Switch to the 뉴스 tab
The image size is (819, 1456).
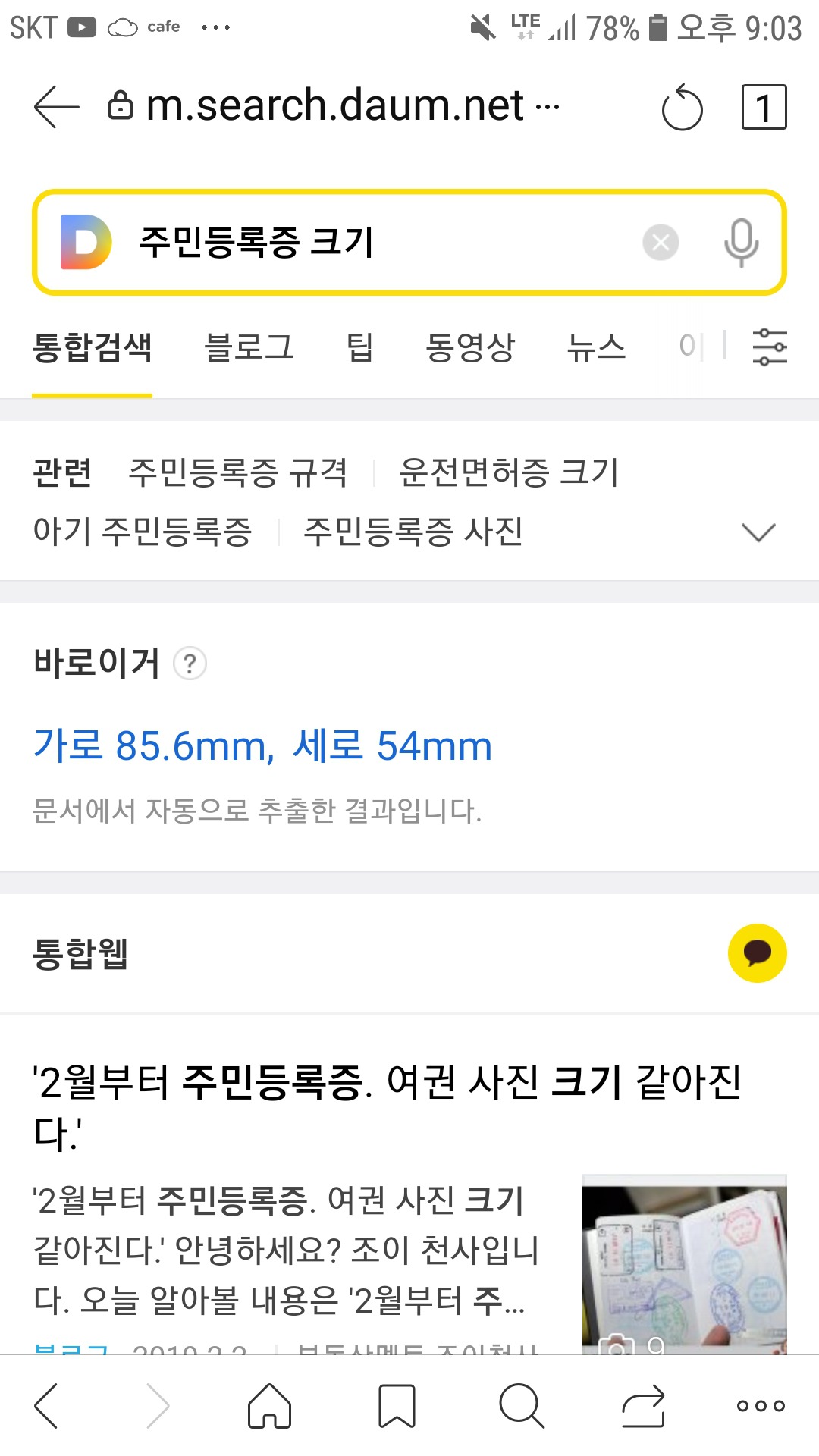point(596,347)
